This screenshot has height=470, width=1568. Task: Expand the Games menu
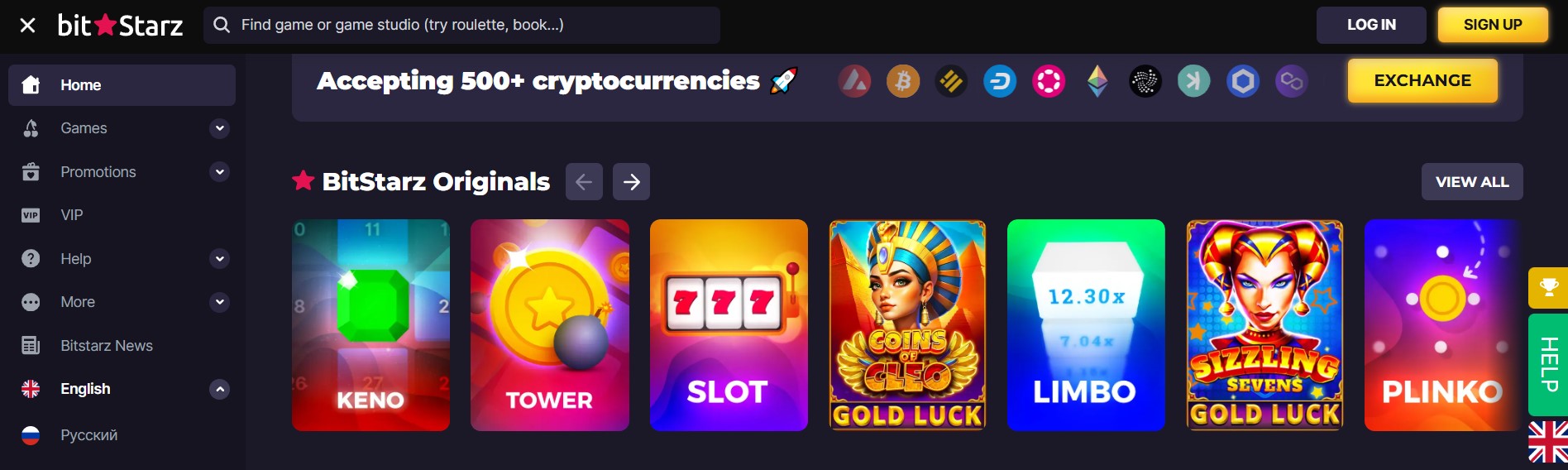219,128
